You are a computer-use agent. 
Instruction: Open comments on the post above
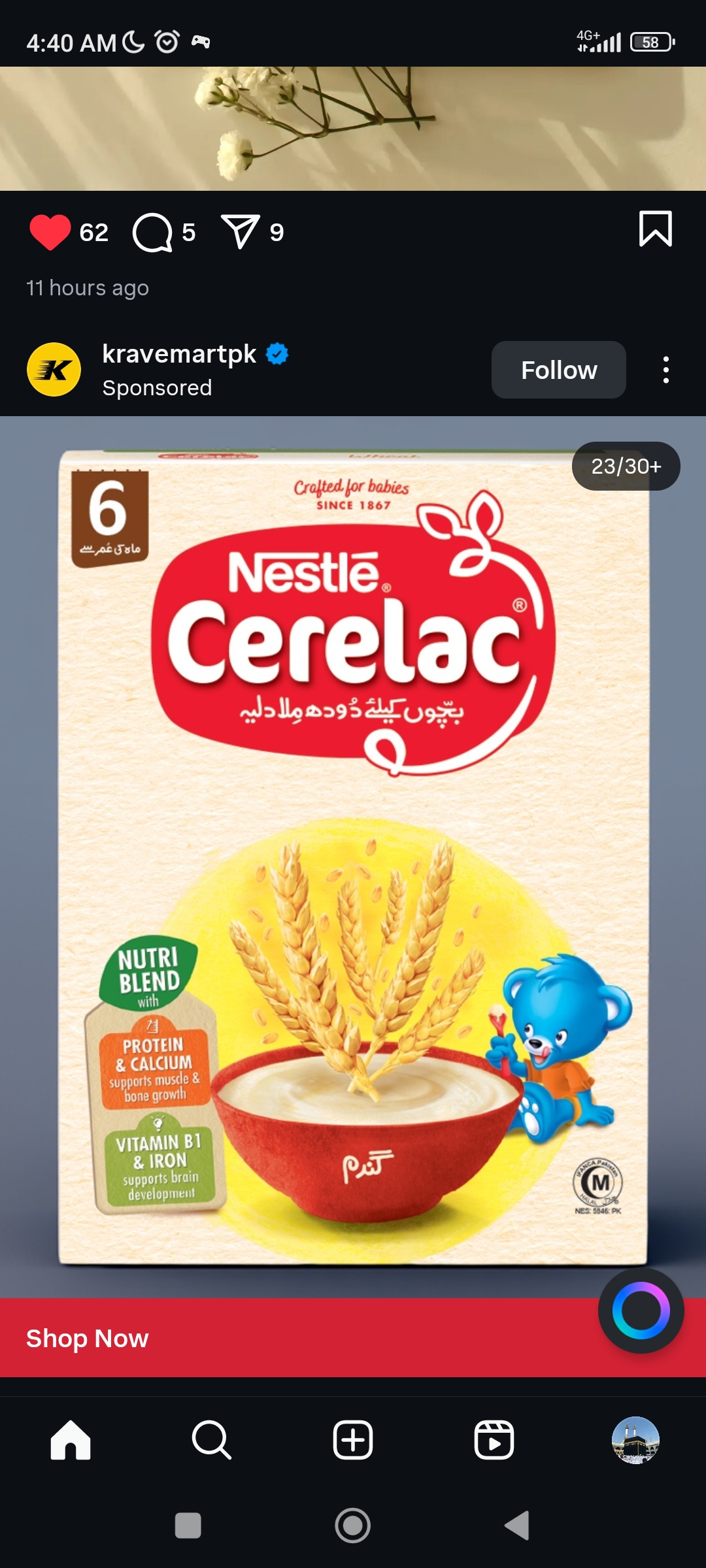[152, 233]
